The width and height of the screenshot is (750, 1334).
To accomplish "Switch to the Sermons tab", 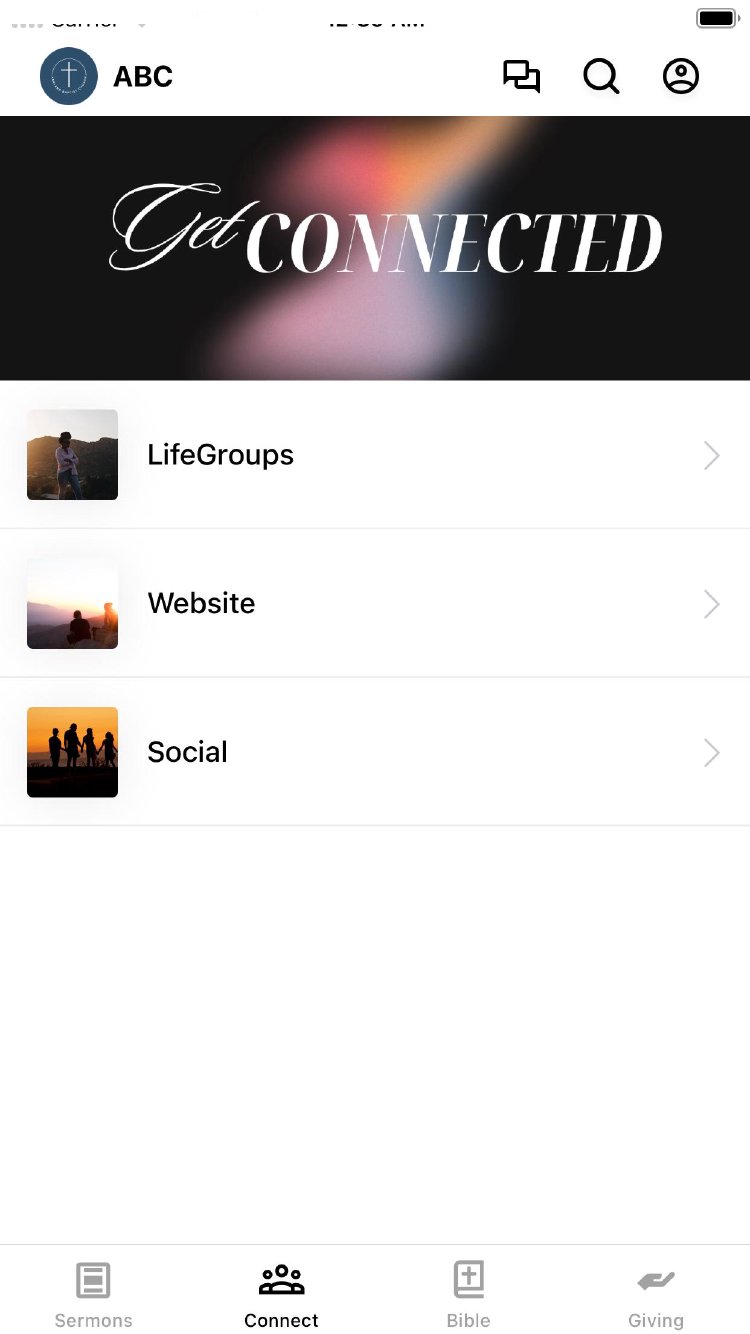I will coord(93,1294).
